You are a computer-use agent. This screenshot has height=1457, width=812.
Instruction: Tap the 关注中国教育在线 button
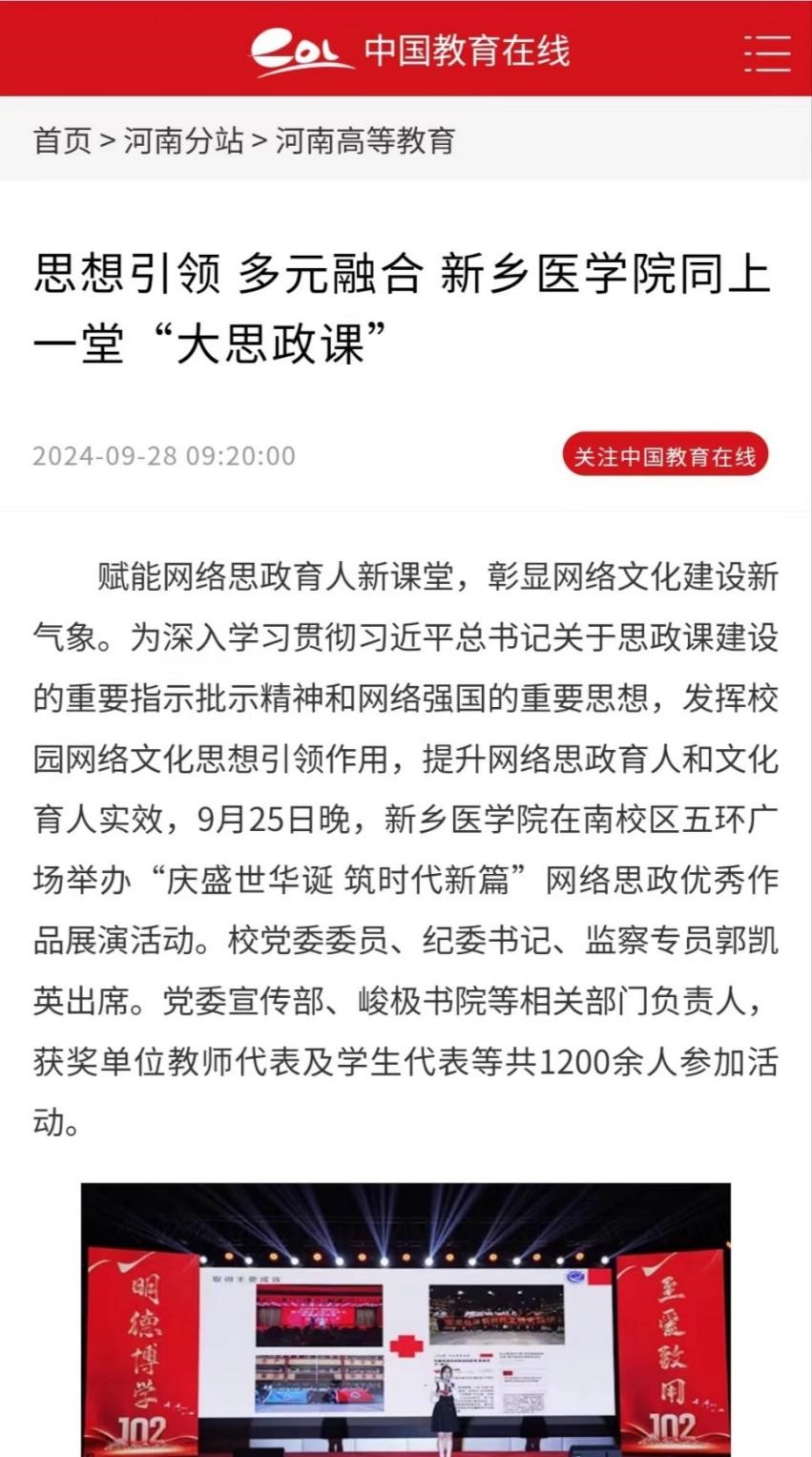click(x=665, y=456)
